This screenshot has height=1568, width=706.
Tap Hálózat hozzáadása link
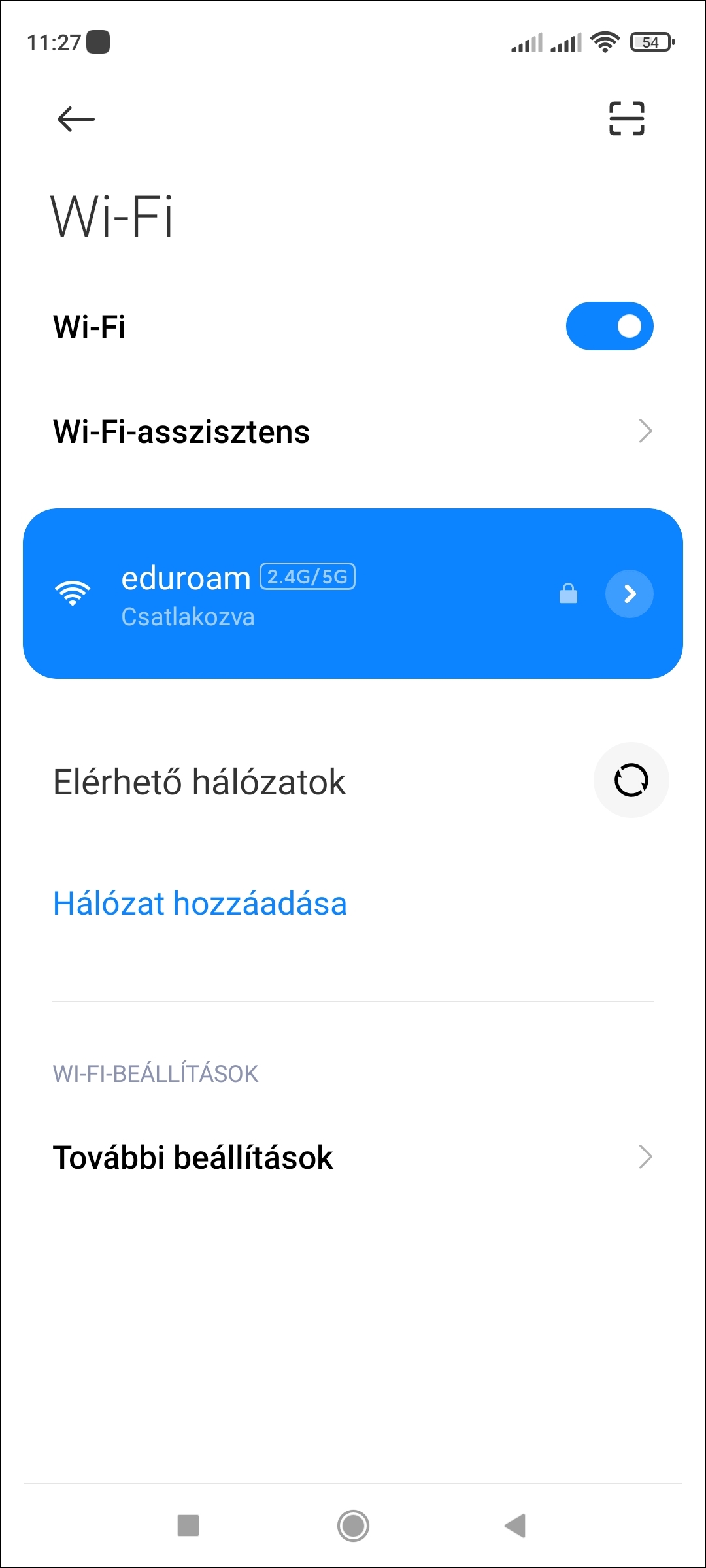tap(200, 904)
